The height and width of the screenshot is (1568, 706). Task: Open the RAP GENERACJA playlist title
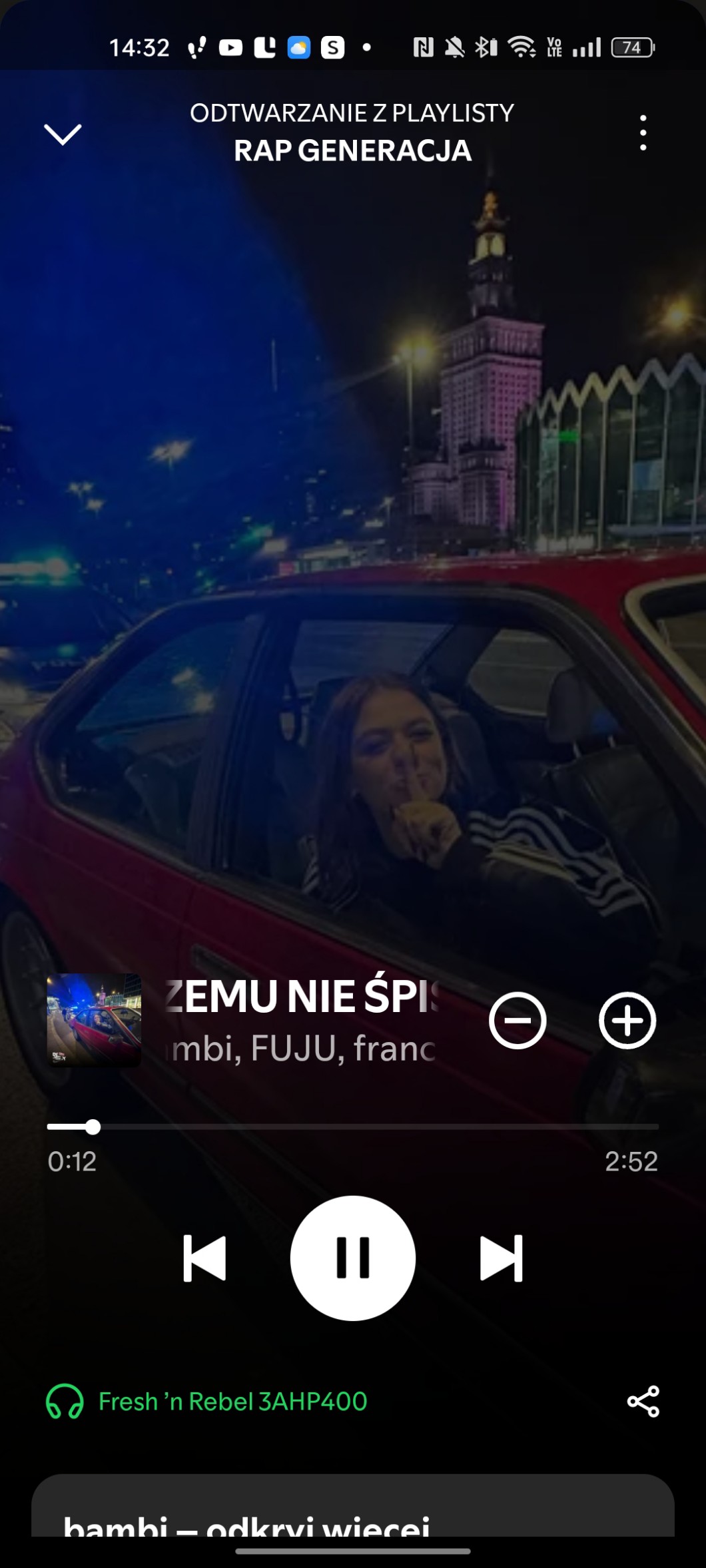click(x=352, y=151)
